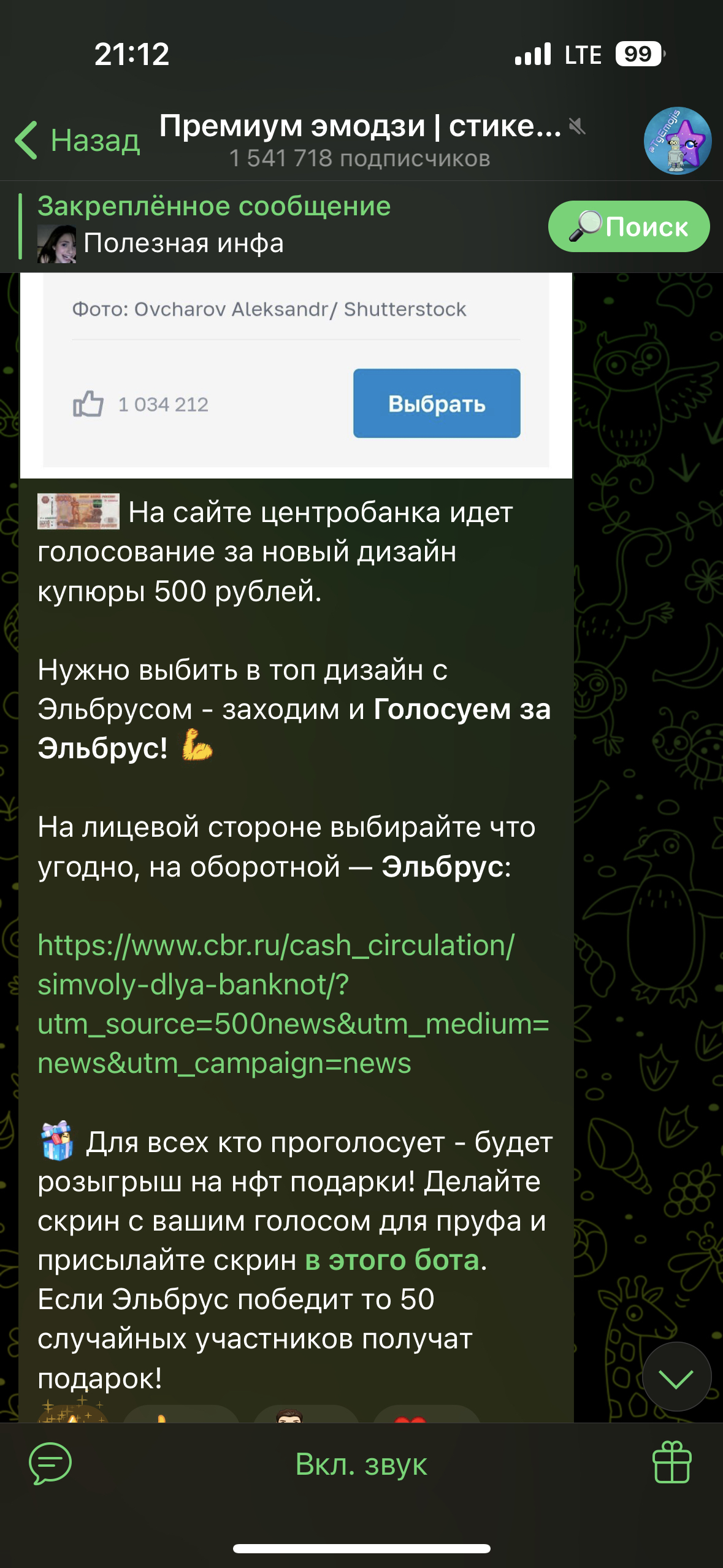Open the channel profile avatar

(x=677, y=141)
